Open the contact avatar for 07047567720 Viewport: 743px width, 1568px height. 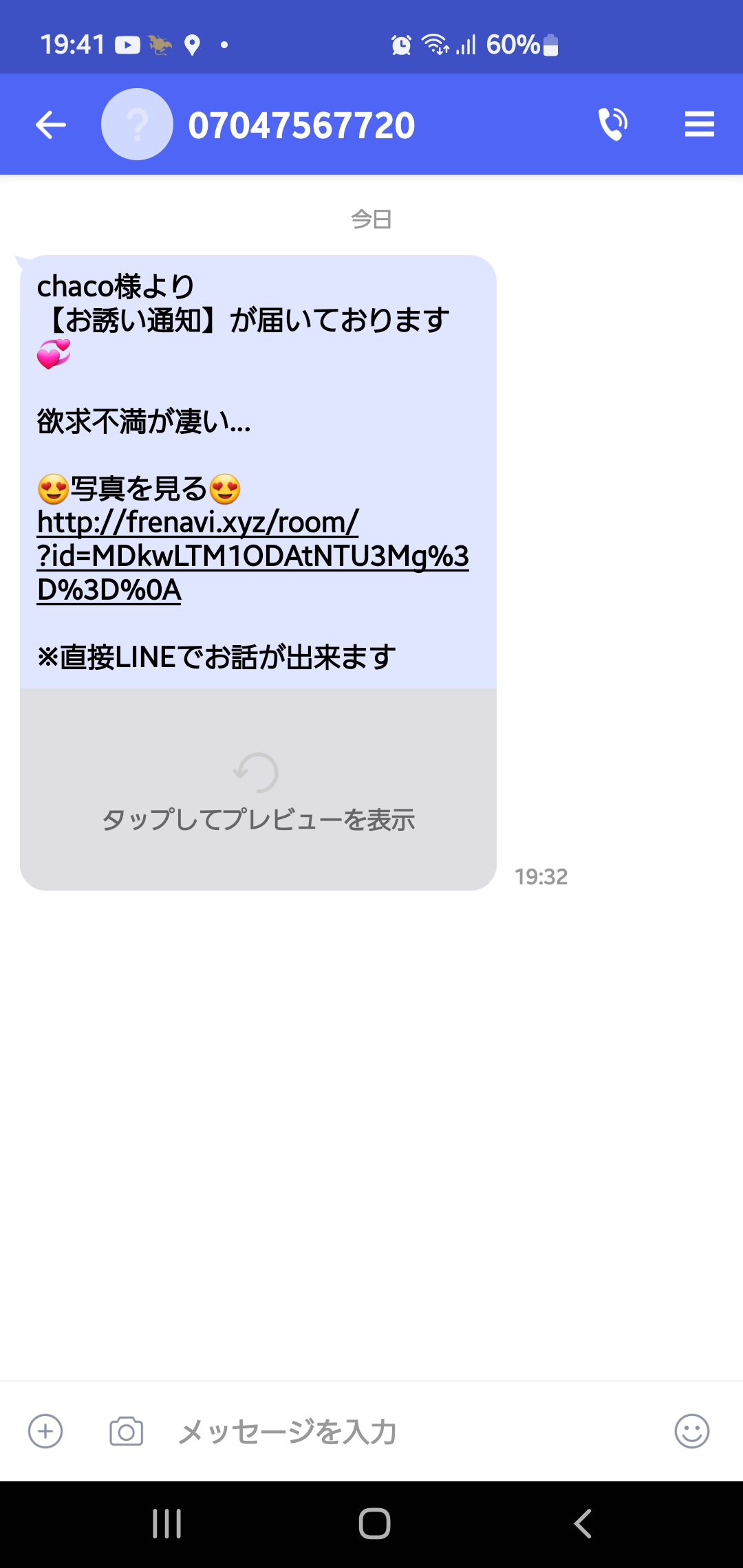[x=137, y=124]
